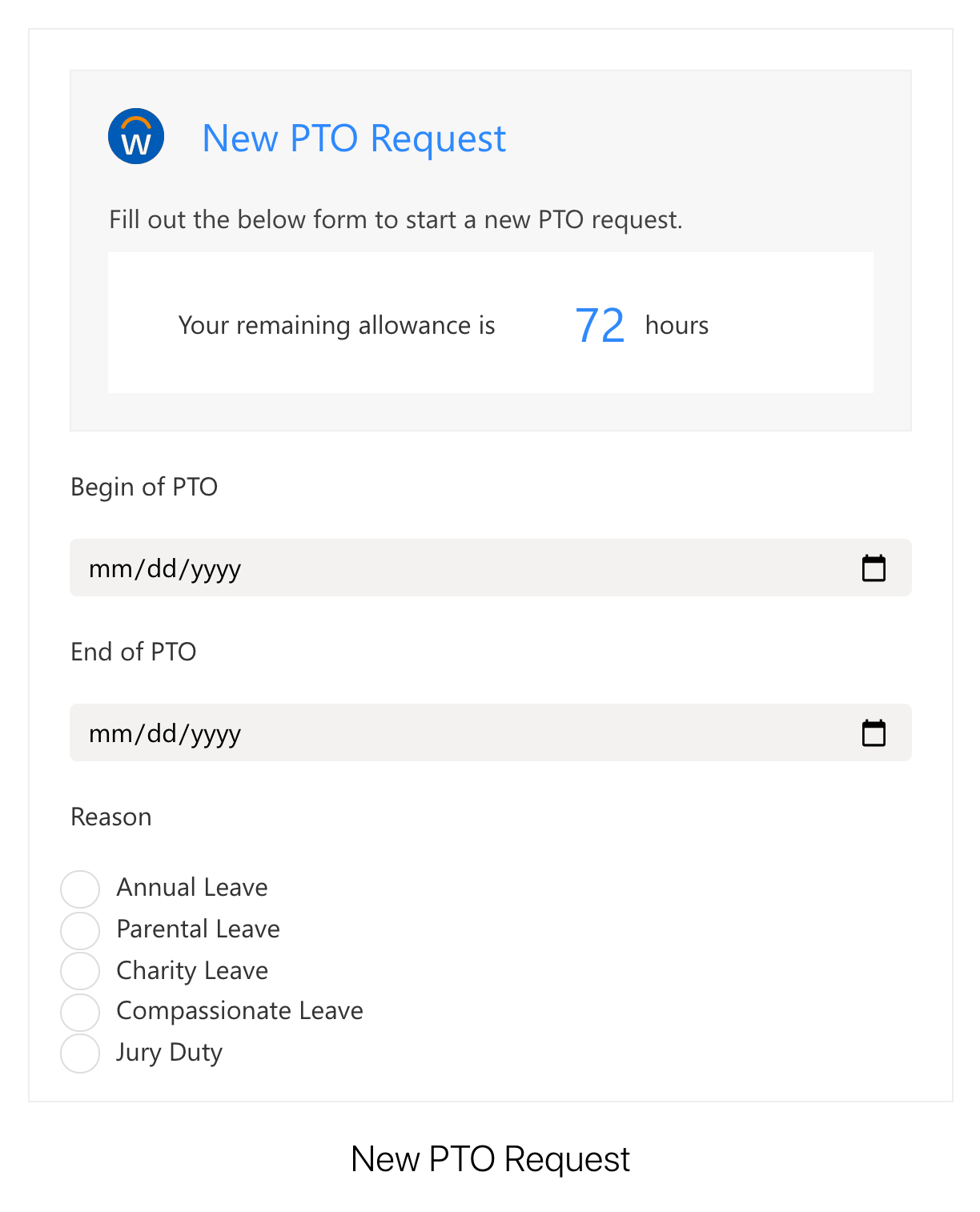Open the End of PTO calendar picker

pos(875,732)
